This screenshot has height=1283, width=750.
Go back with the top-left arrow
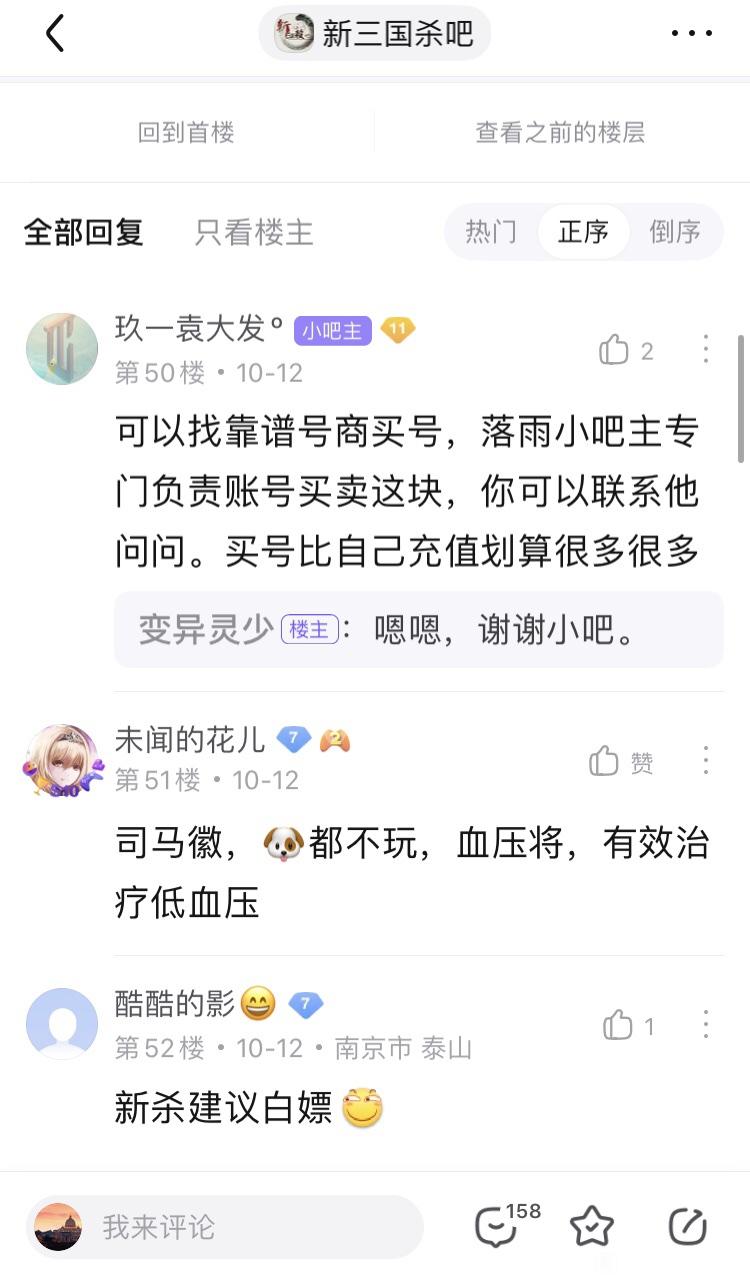point(55,34)
